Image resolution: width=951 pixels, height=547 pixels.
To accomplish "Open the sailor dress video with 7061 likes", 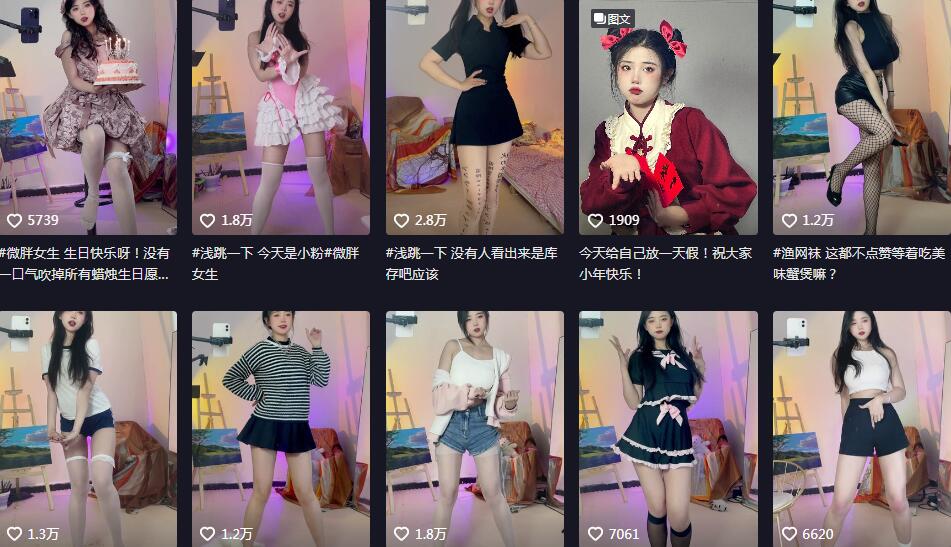I will (667, 425).
